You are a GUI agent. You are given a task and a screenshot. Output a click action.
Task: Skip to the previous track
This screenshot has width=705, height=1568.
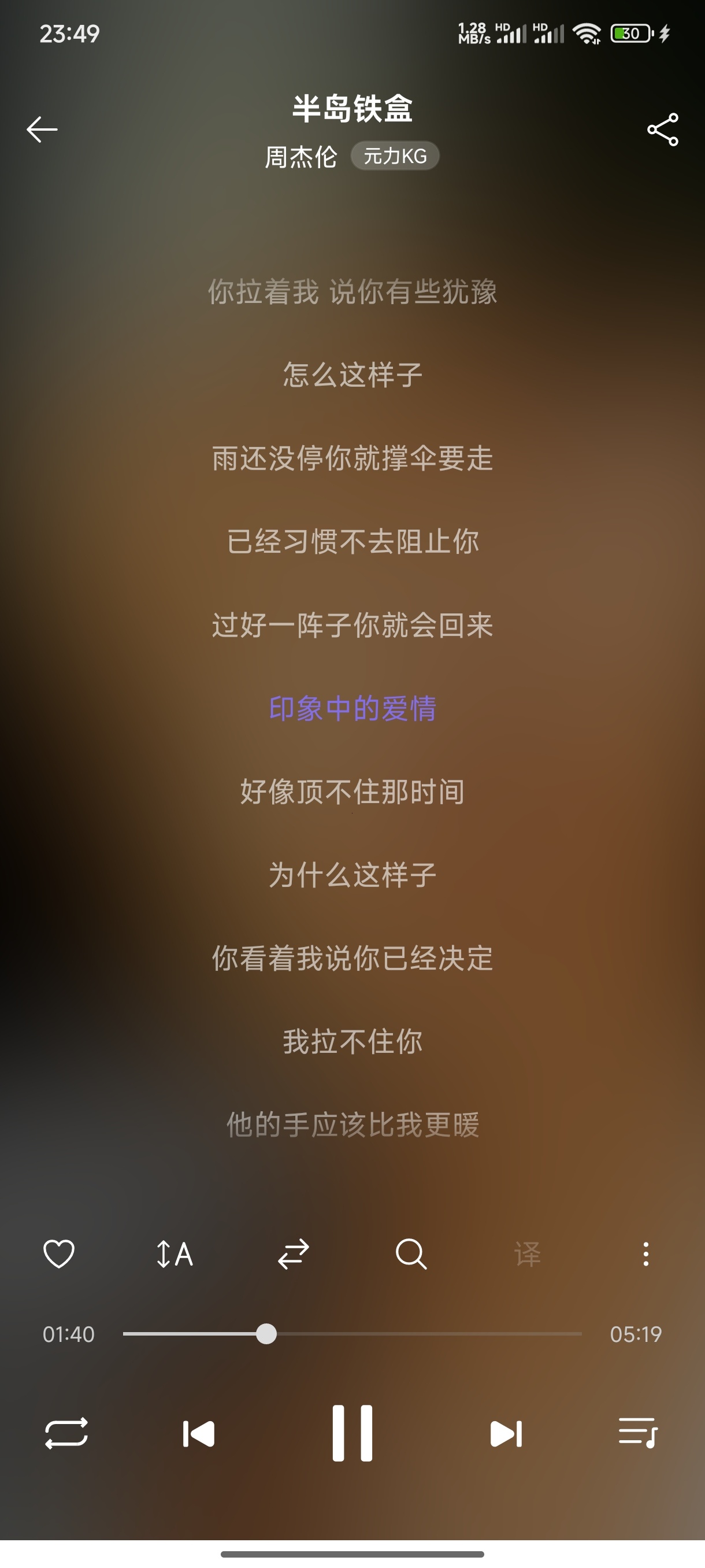click(x=199, y=1433)
